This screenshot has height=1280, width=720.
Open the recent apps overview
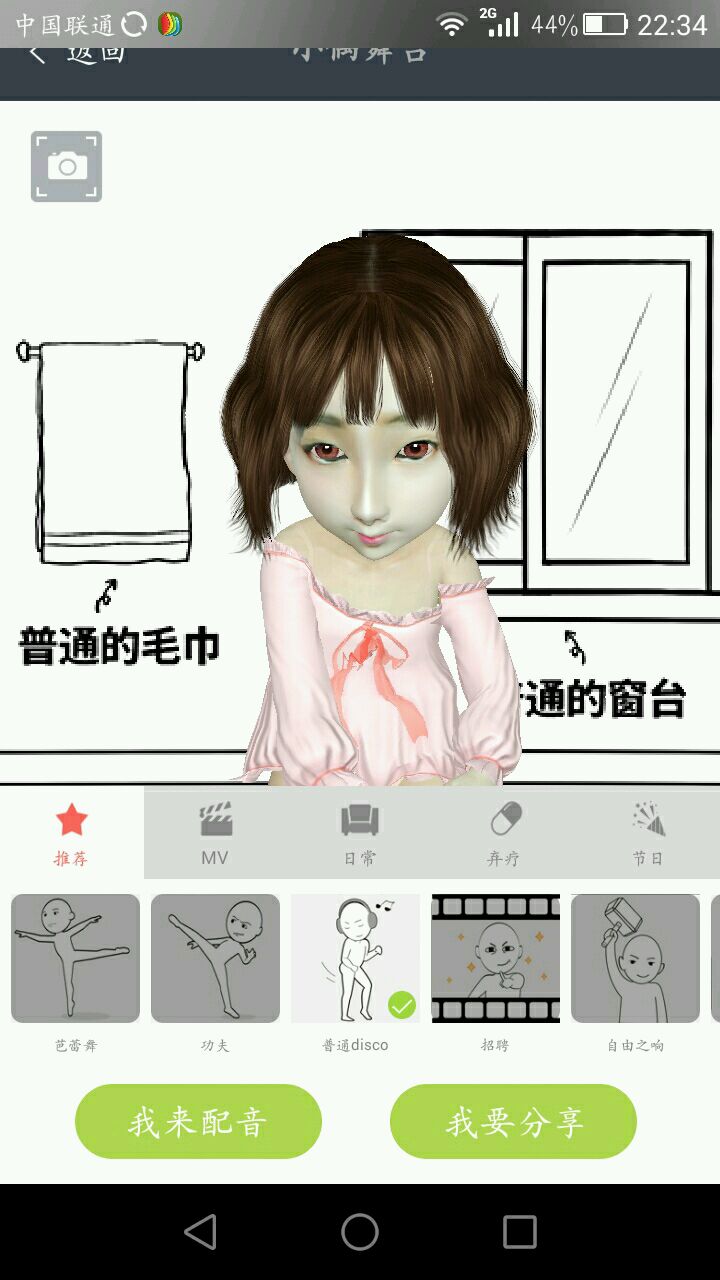519,1232
